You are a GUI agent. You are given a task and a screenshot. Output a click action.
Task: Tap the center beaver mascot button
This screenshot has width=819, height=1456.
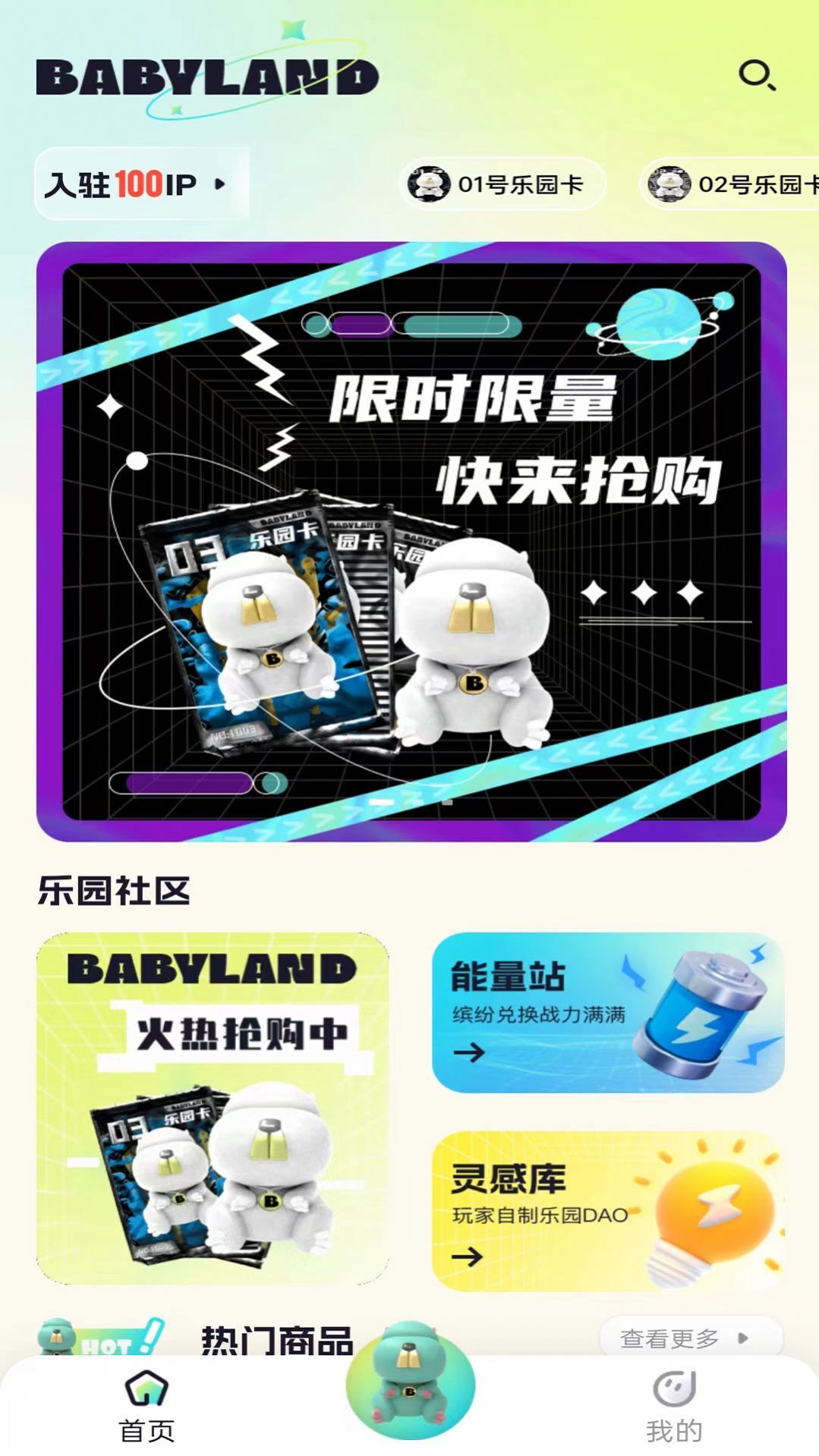(x=410, y=1381)
